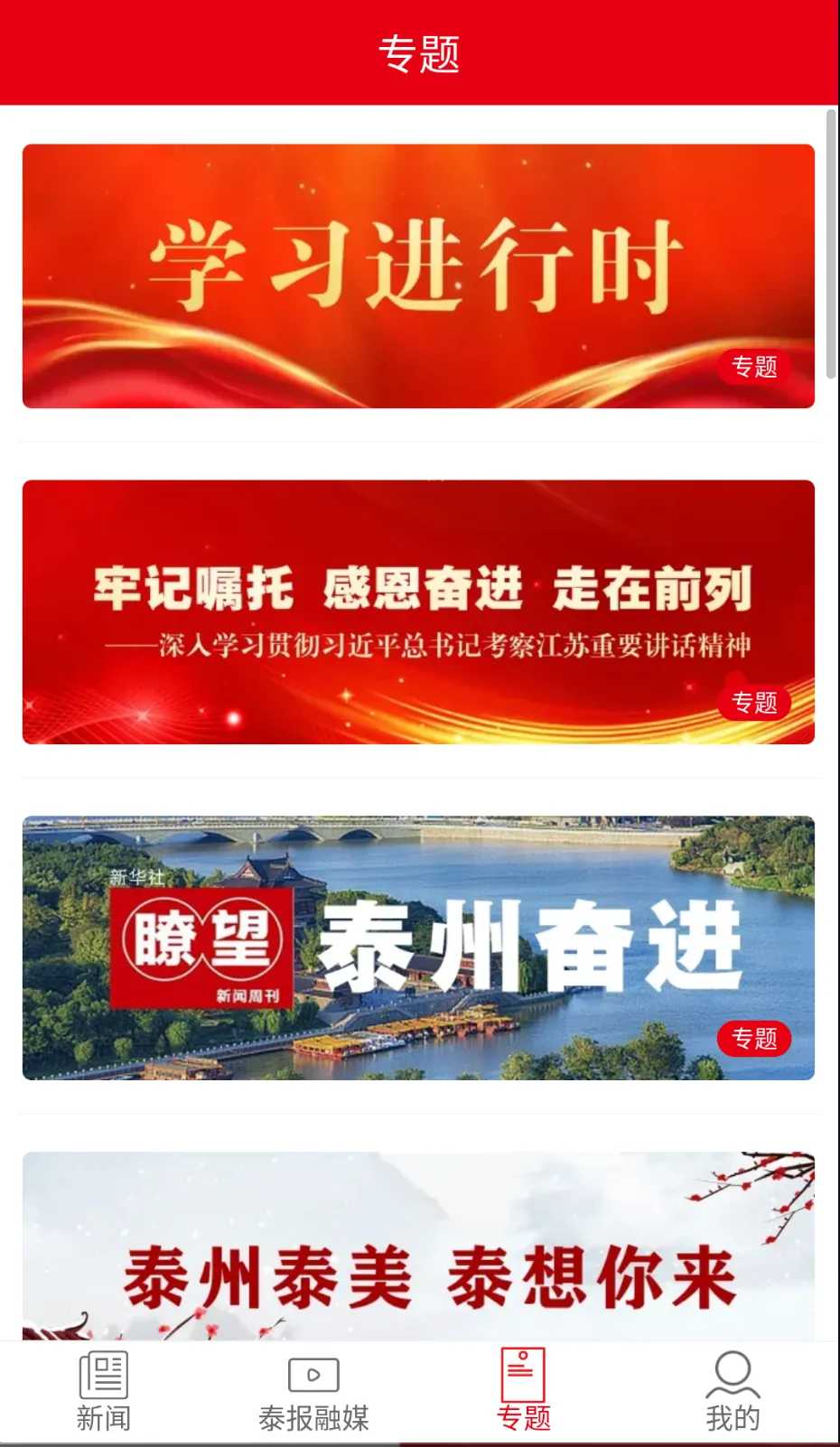
Task: Open the 泰州奋进 lake scenery banner
Action: (420, 949)
